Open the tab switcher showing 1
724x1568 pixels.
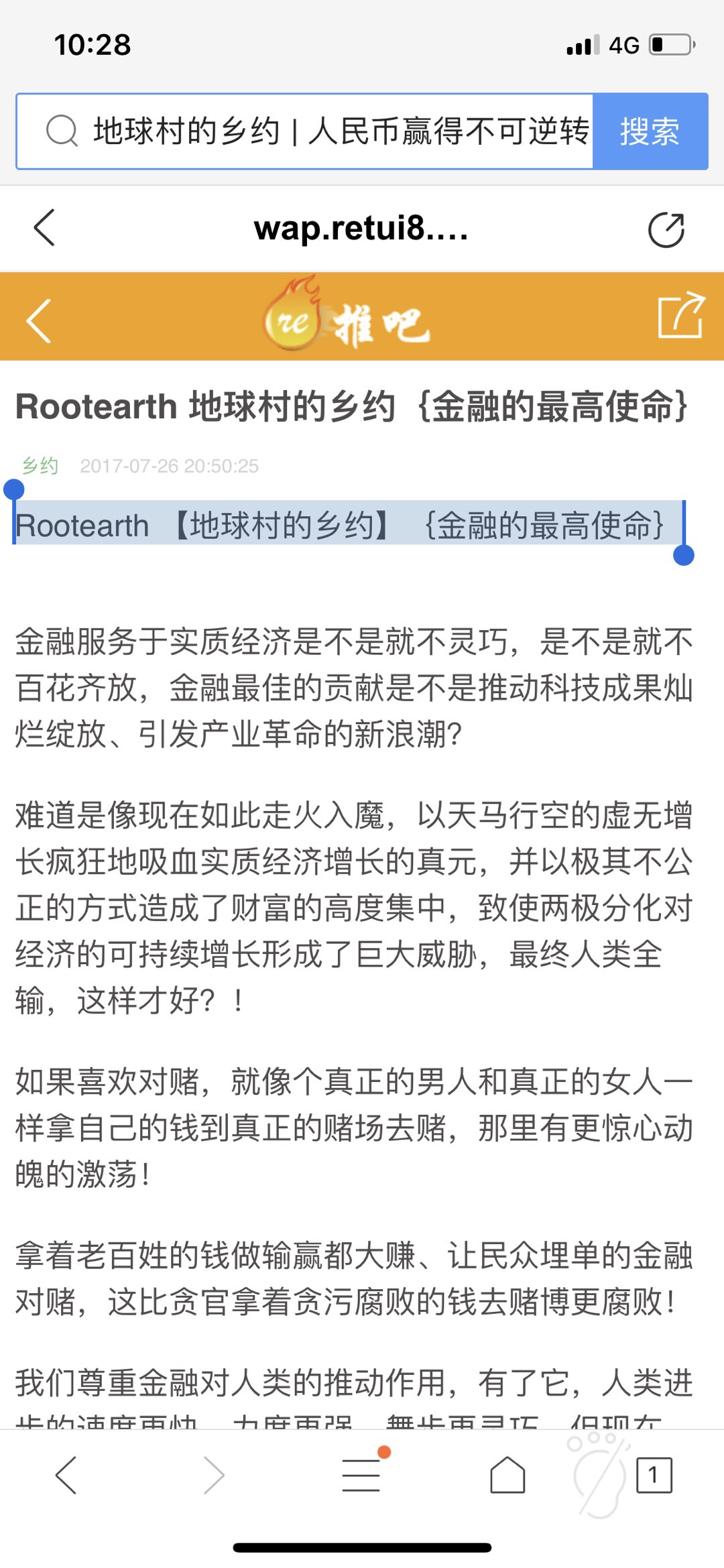[654, 1475]
